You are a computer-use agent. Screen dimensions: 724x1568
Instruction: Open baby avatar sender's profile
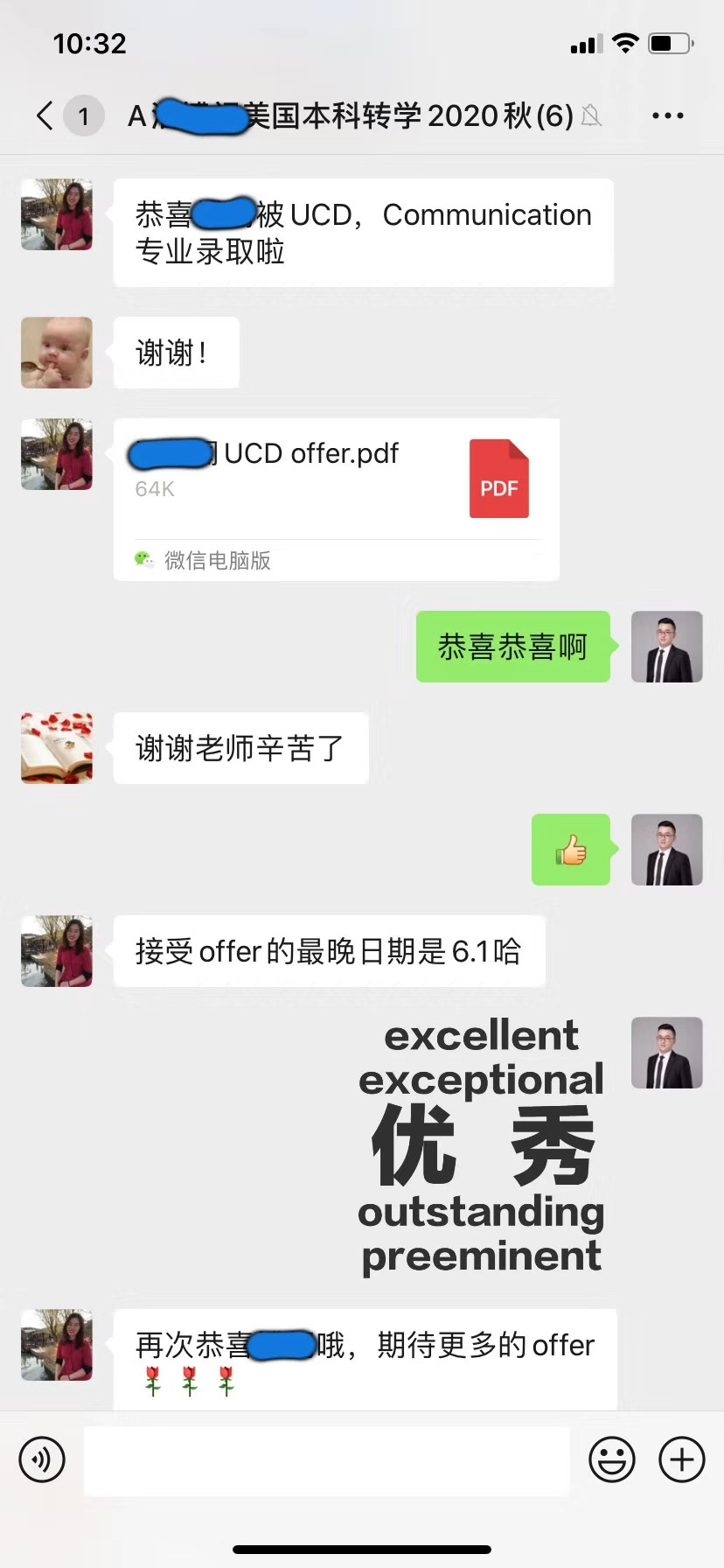click(x=57, y=353)
